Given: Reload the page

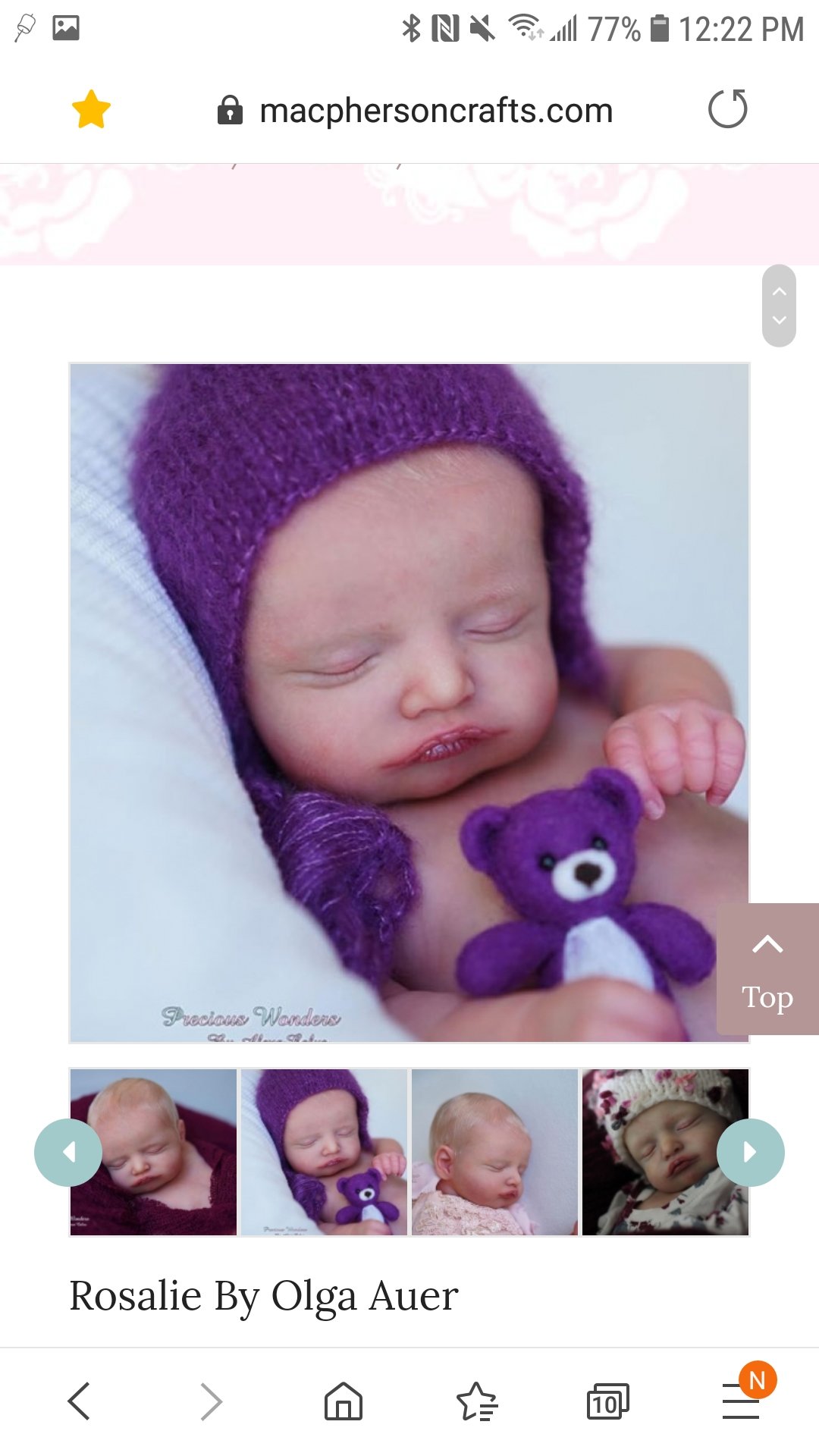Looking at the screenshot, I should pyautogui.click(x=728, y=108).
